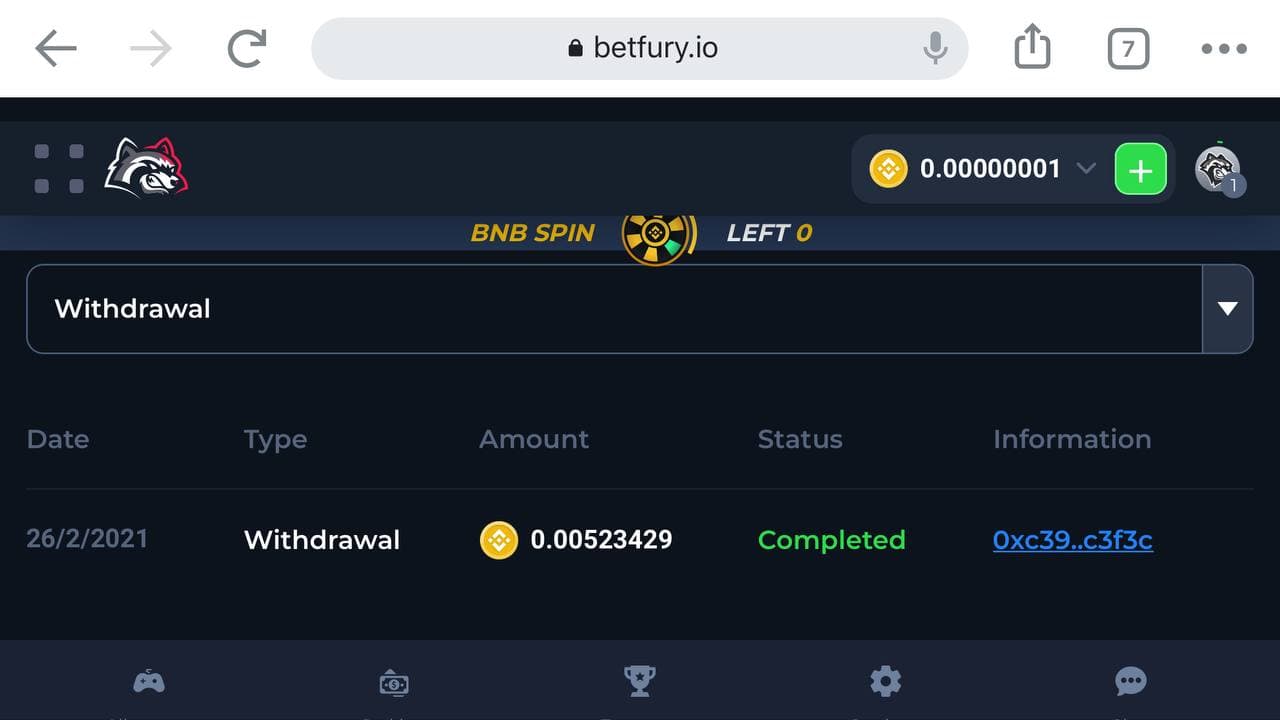Open the BNB Spin wheel

(657, 234)
